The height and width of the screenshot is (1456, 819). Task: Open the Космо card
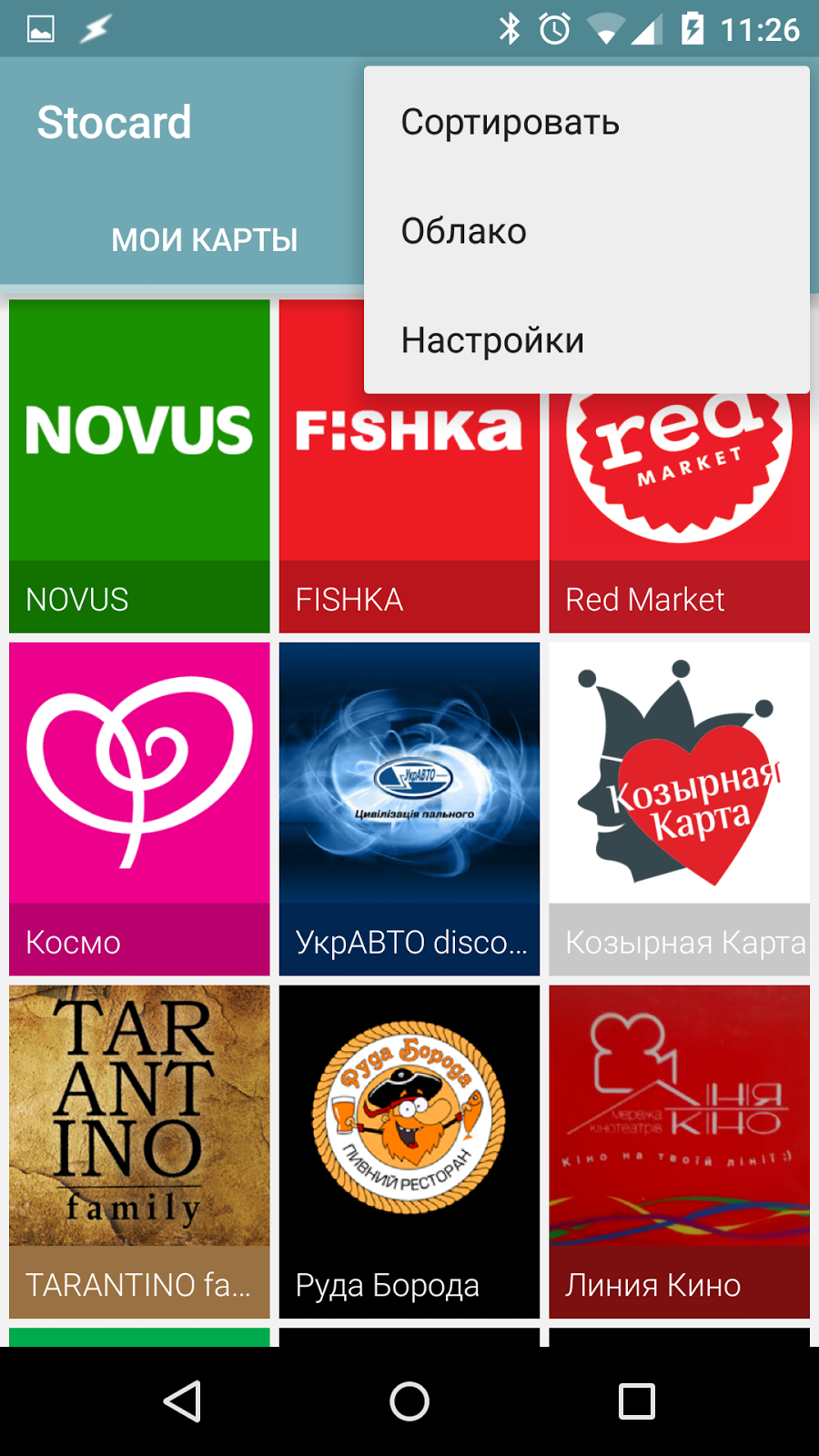[139, 808]
